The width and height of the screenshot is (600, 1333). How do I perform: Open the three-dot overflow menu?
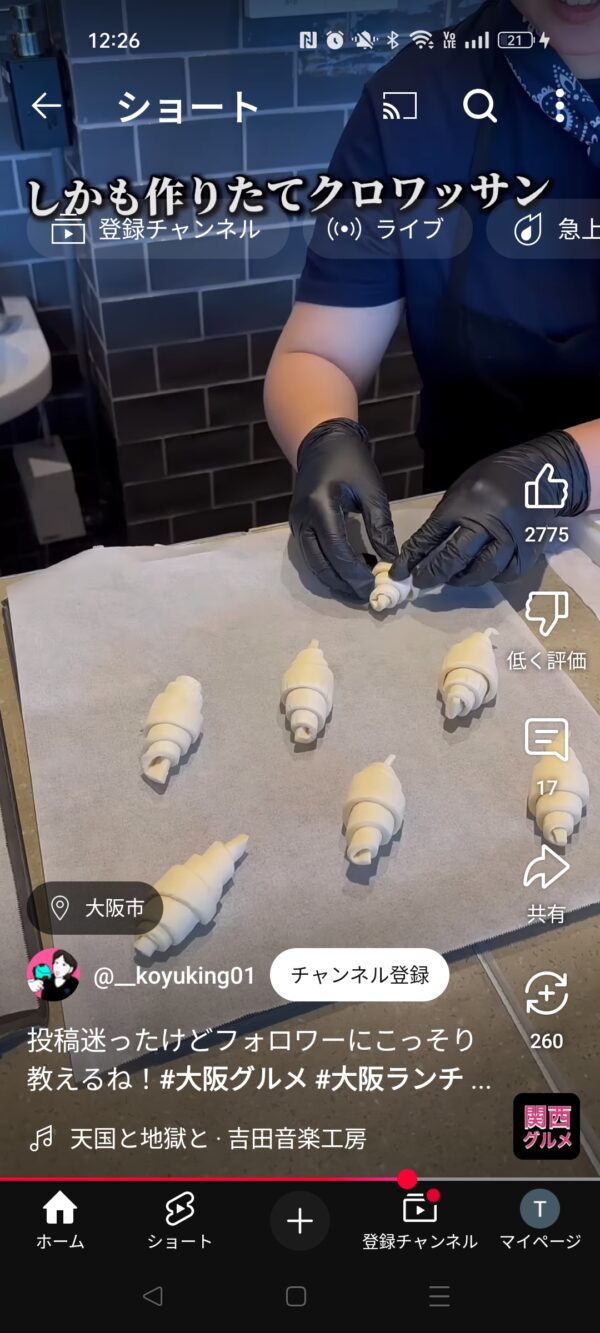click(560, 106)
